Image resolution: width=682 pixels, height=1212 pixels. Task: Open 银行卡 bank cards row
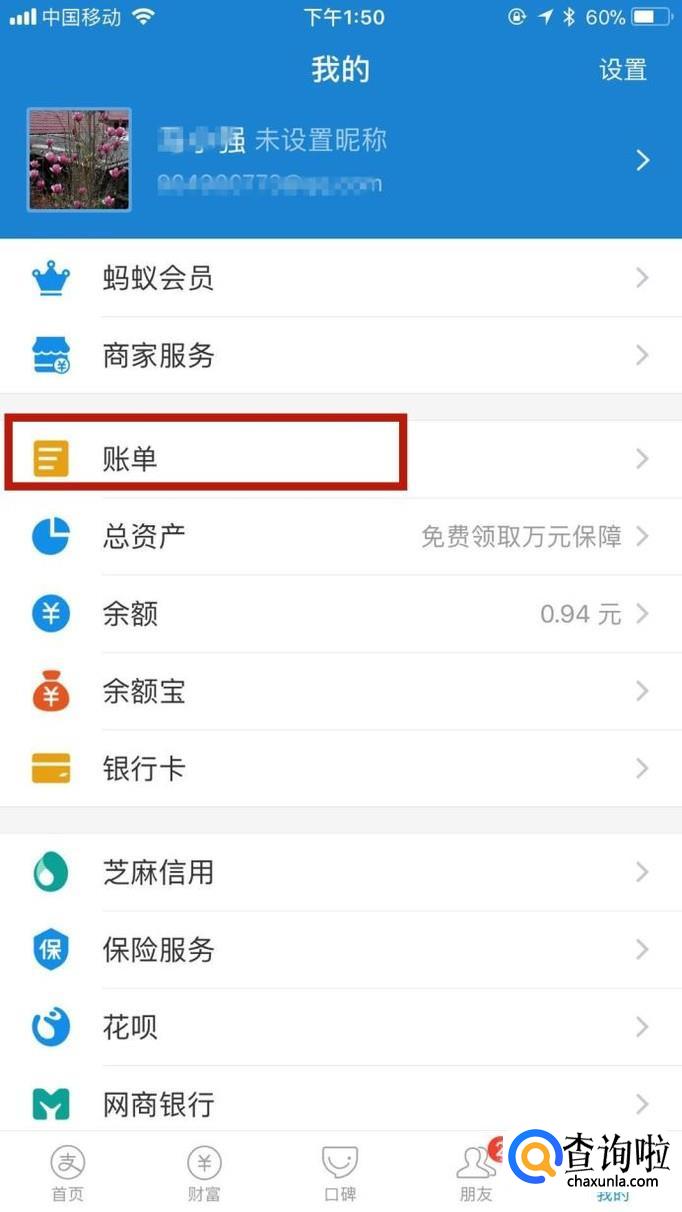[340, 769]
